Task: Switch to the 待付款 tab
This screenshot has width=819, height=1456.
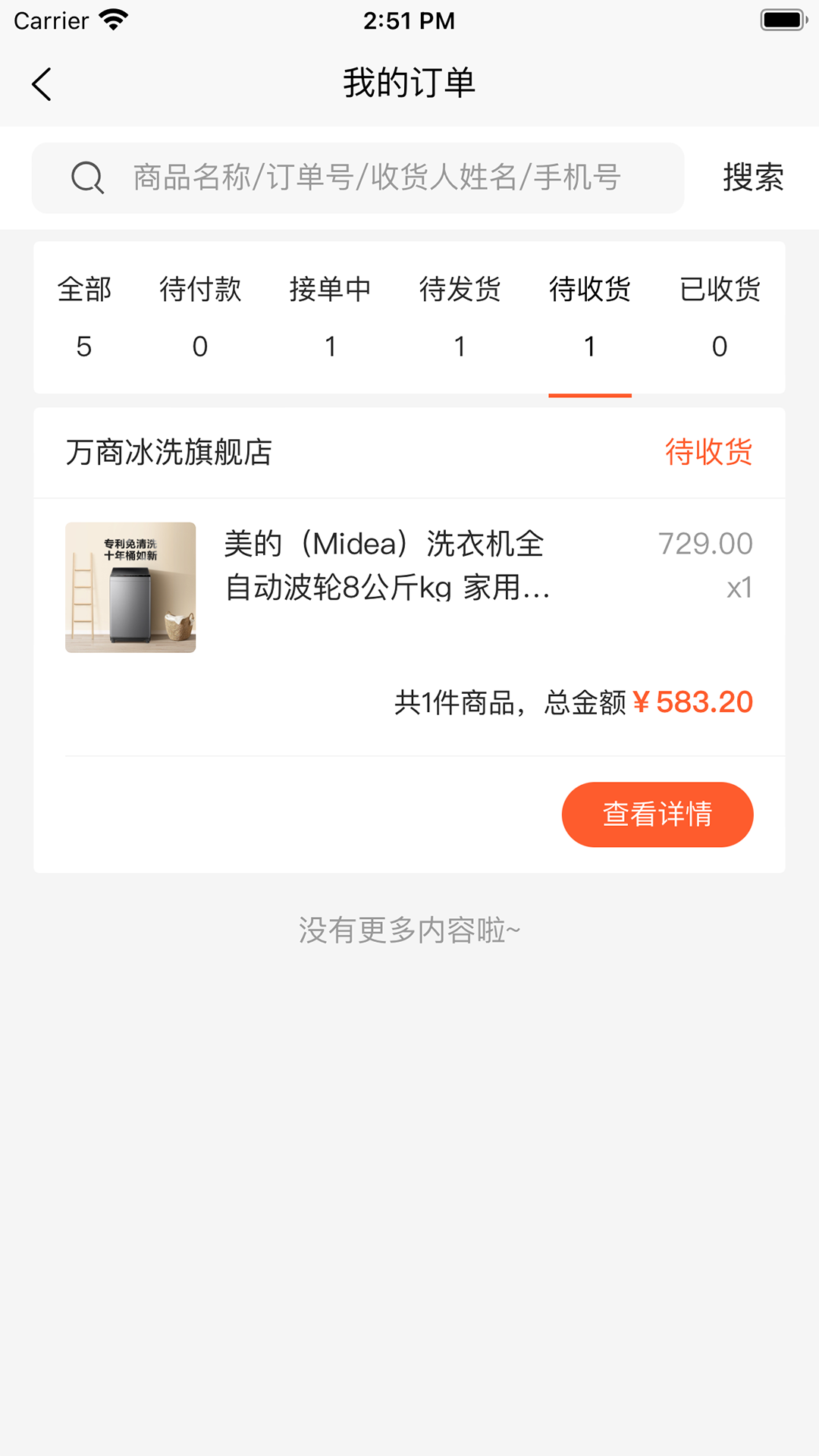Action: click(200, 317)
